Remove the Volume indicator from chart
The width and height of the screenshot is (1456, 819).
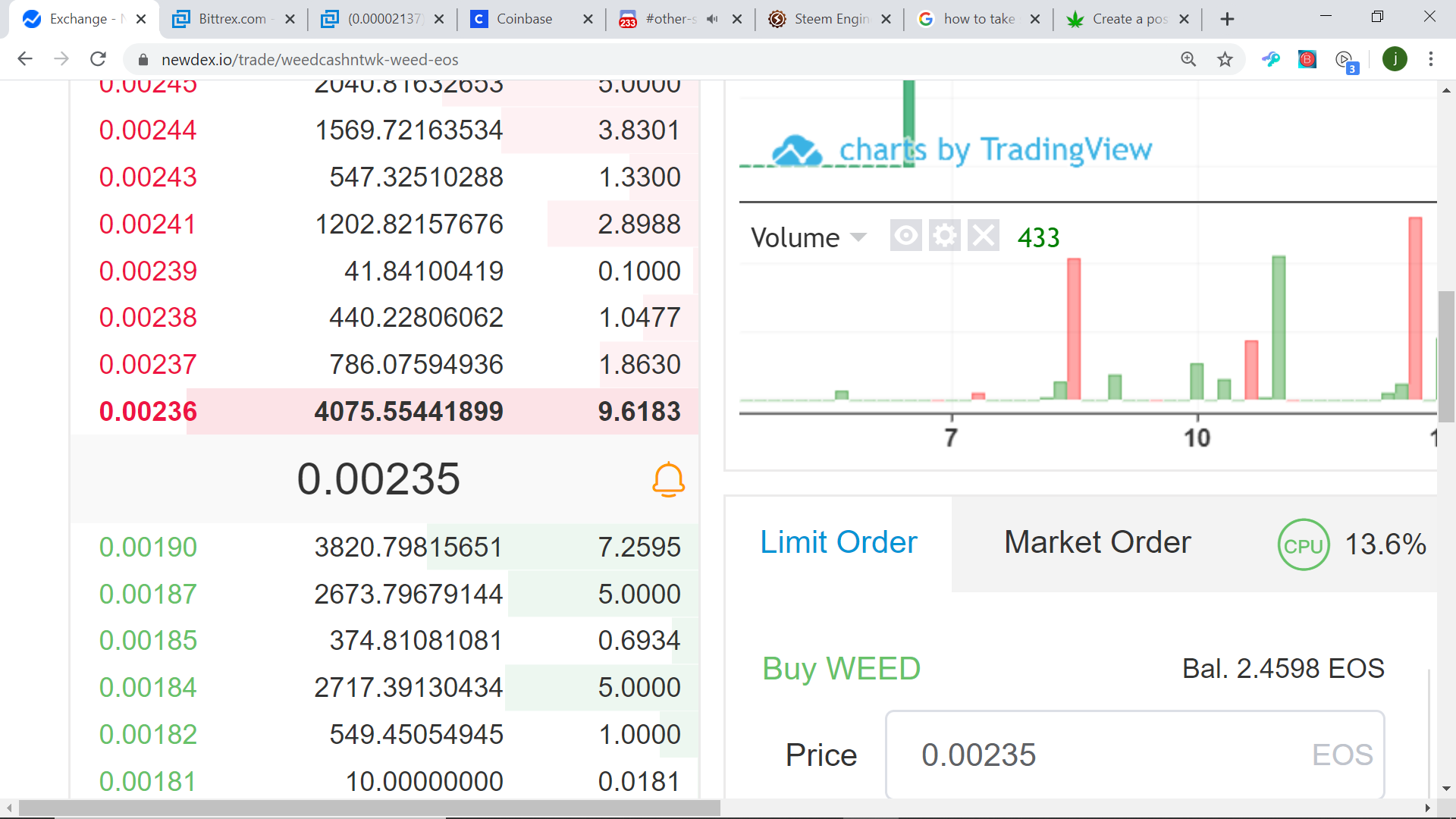[984, 237]
